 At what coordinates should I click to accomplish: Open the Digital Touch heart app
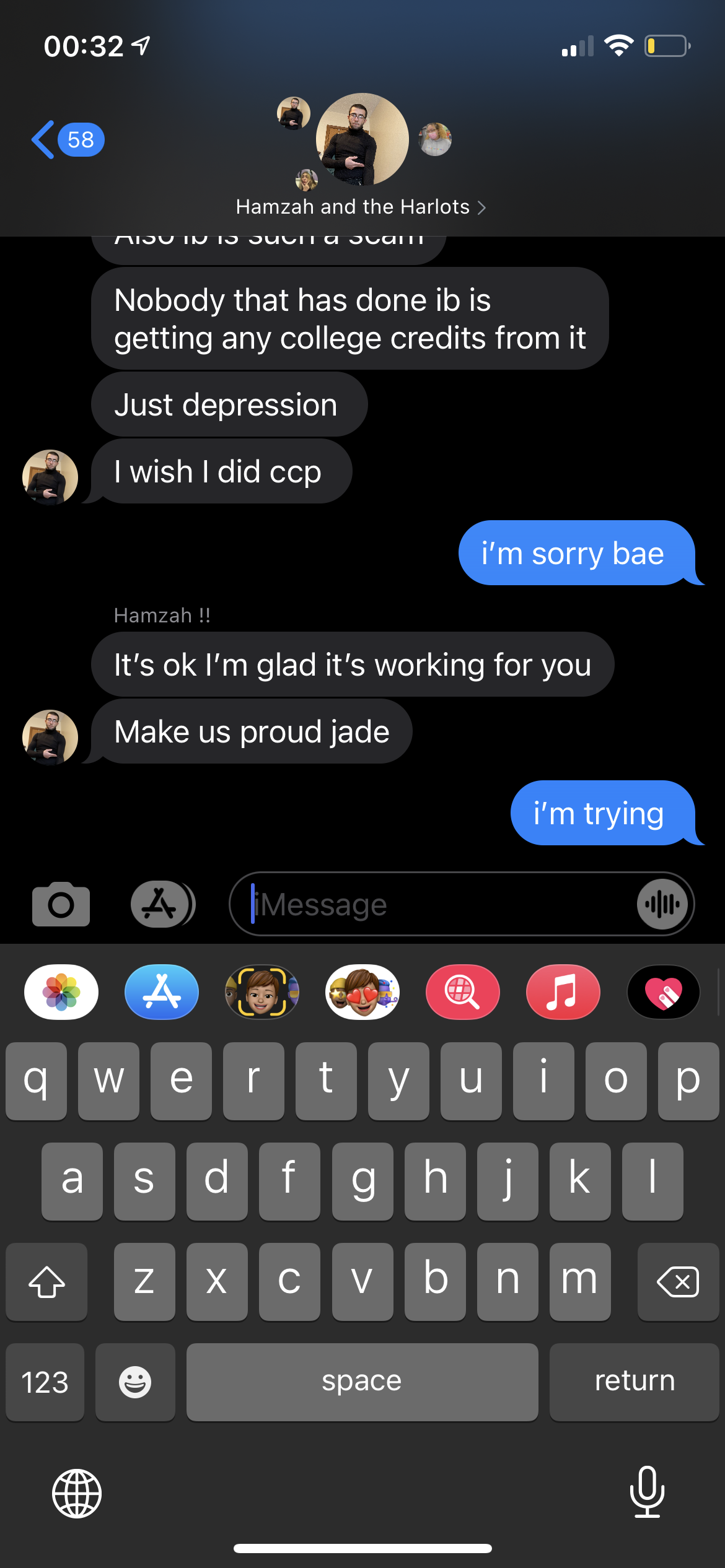[x=664, y=992]
